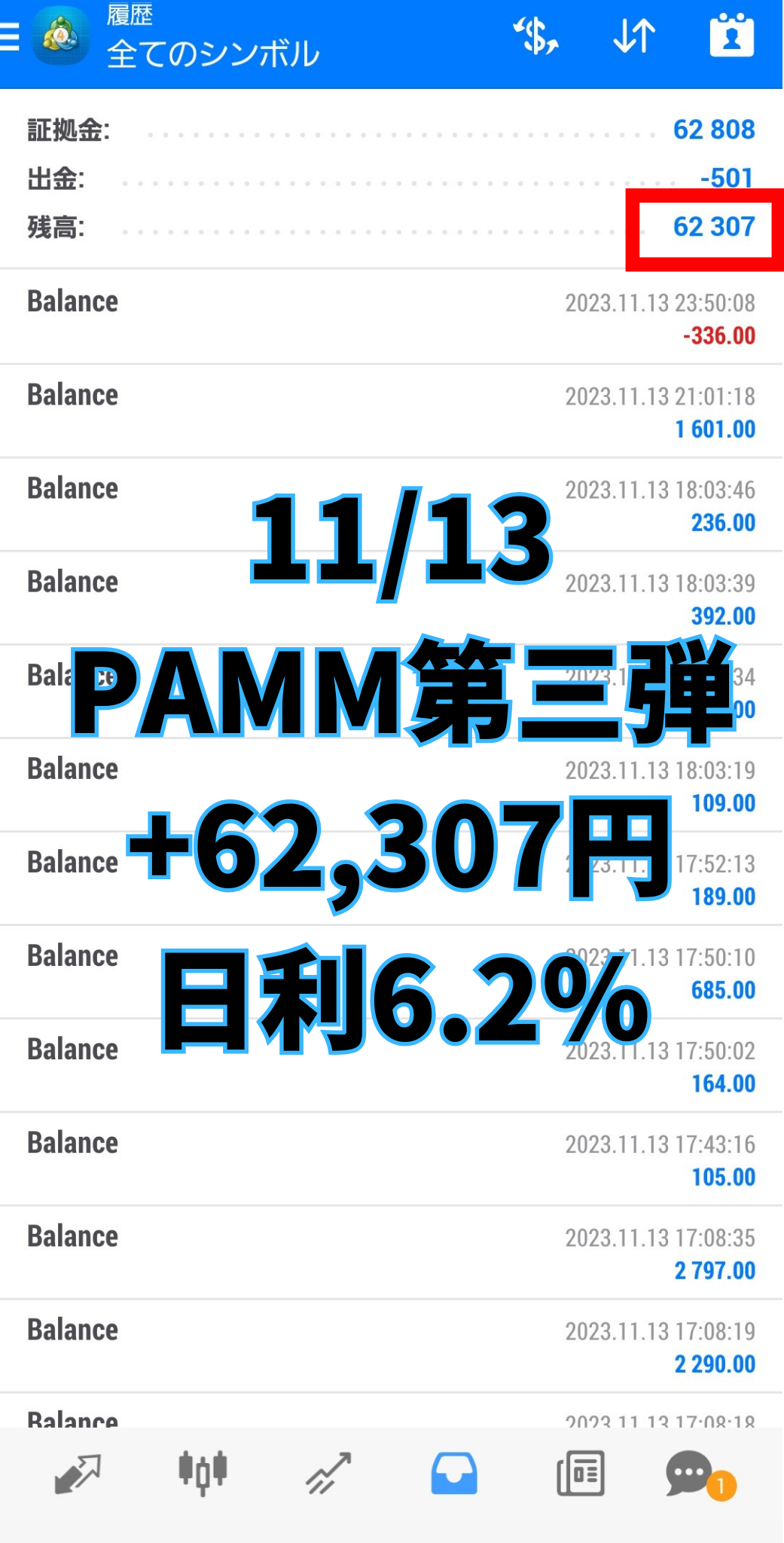Switch to the Chart tab
Image resolution: width=784 pixels, height=1543 pixels.
[202, 1473]
